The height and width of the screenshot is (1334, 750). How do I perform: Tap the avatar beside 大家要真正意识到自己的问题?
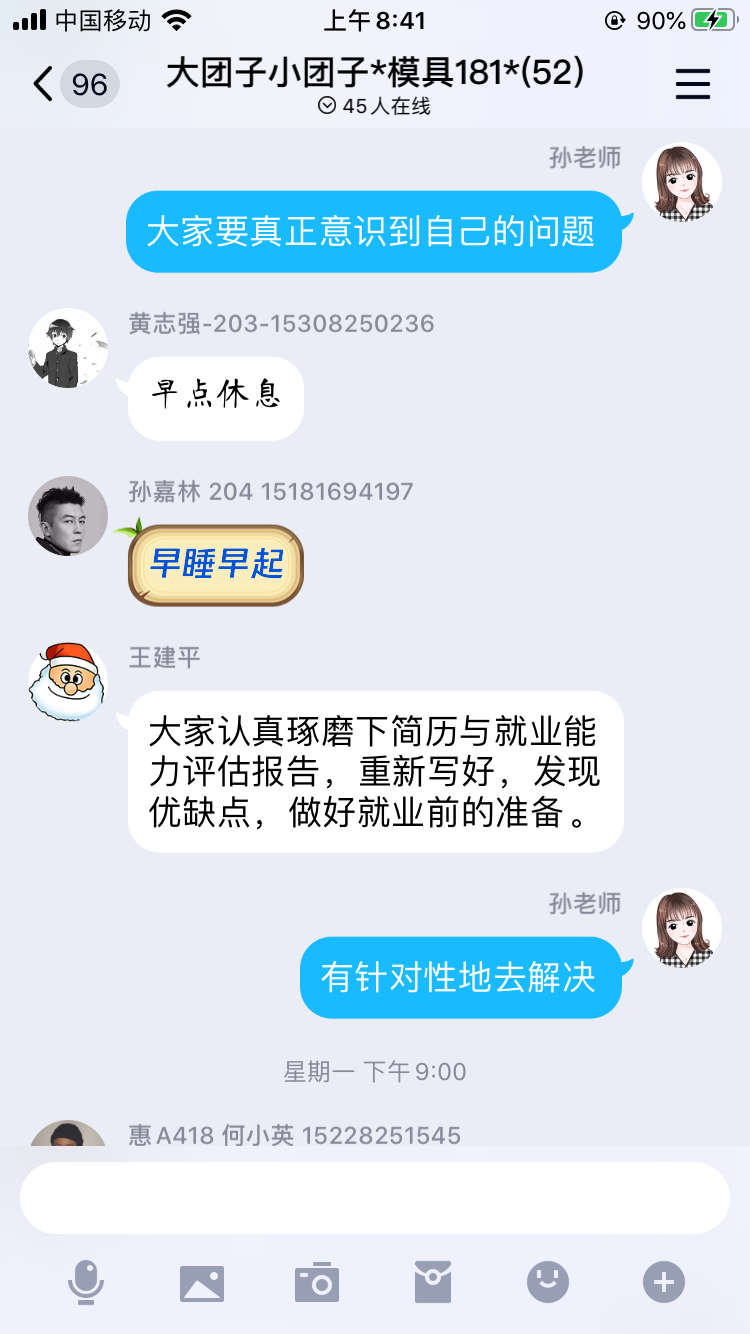[682, 182]
